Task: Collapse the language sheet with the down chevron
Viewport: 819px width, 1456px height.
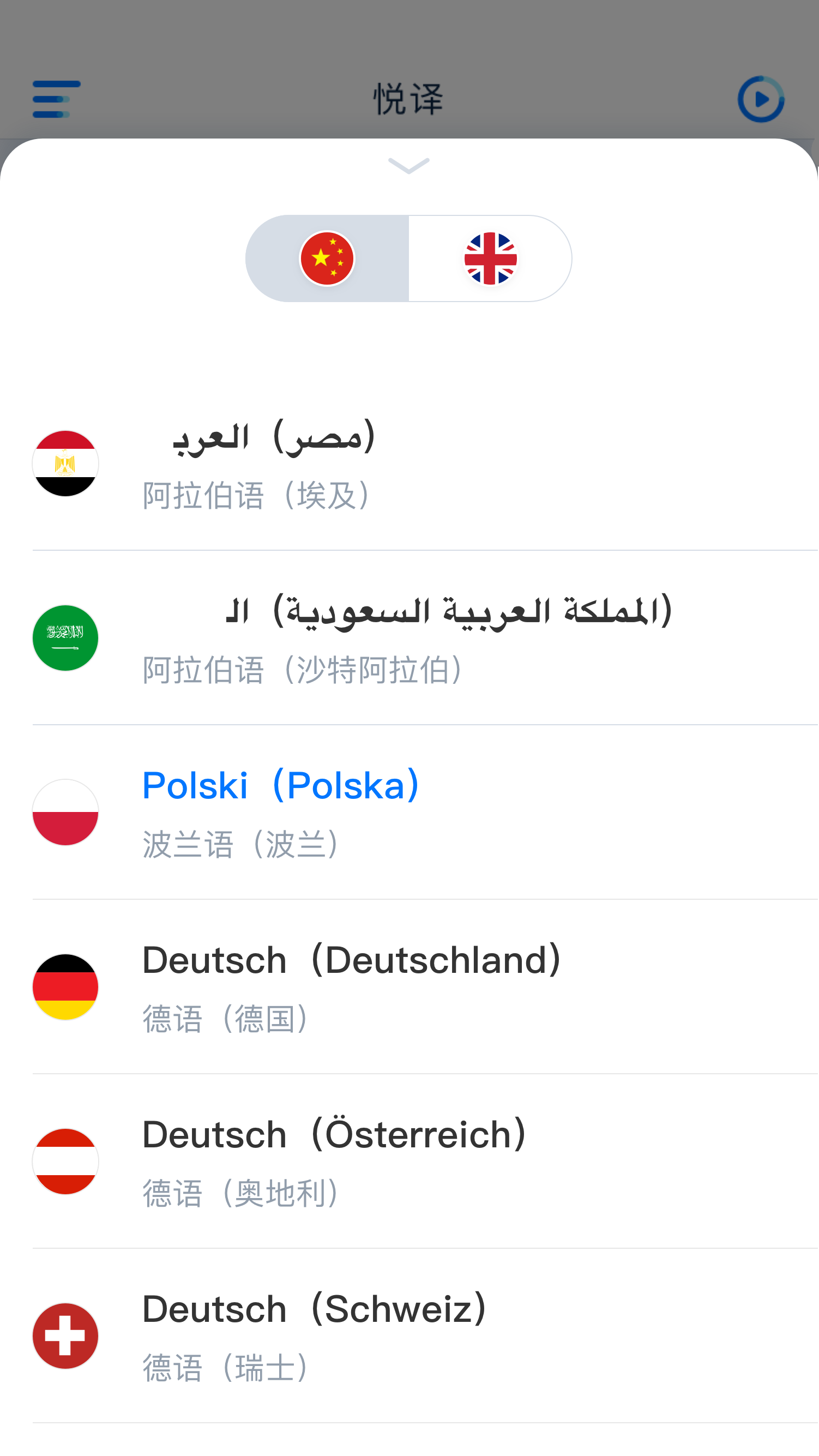Action: pyautogui.click(x=408, y=166)
